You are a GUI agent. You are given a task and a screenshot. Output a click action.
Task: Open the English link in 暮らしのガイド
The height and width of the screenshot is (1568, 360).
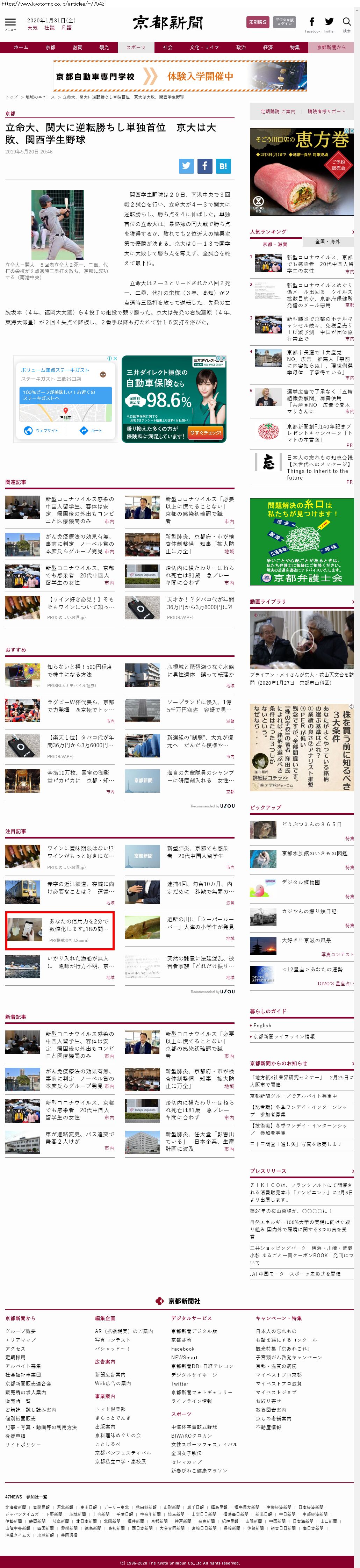coord(262,1026)
